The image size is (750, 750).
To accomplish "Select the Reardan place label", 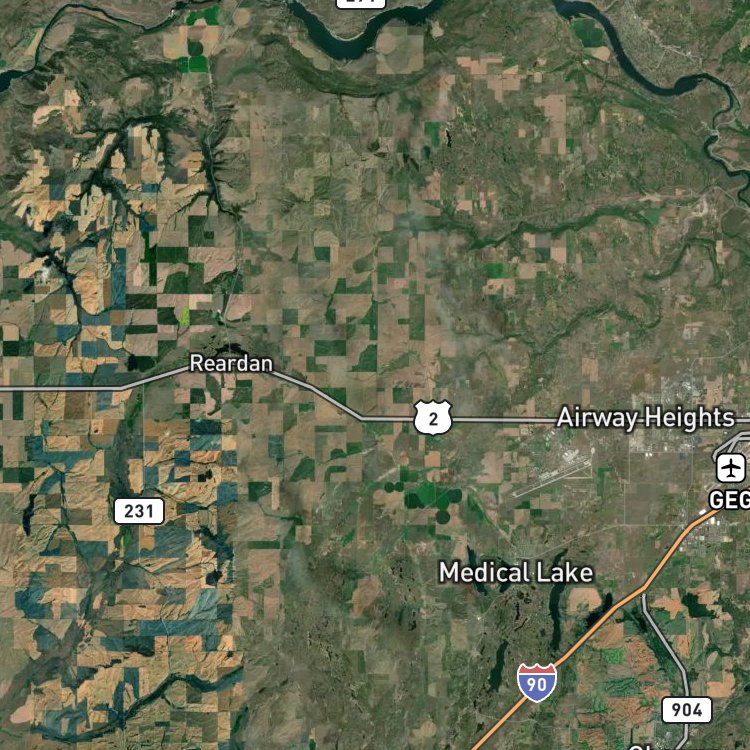I will (x=231, y=364).
